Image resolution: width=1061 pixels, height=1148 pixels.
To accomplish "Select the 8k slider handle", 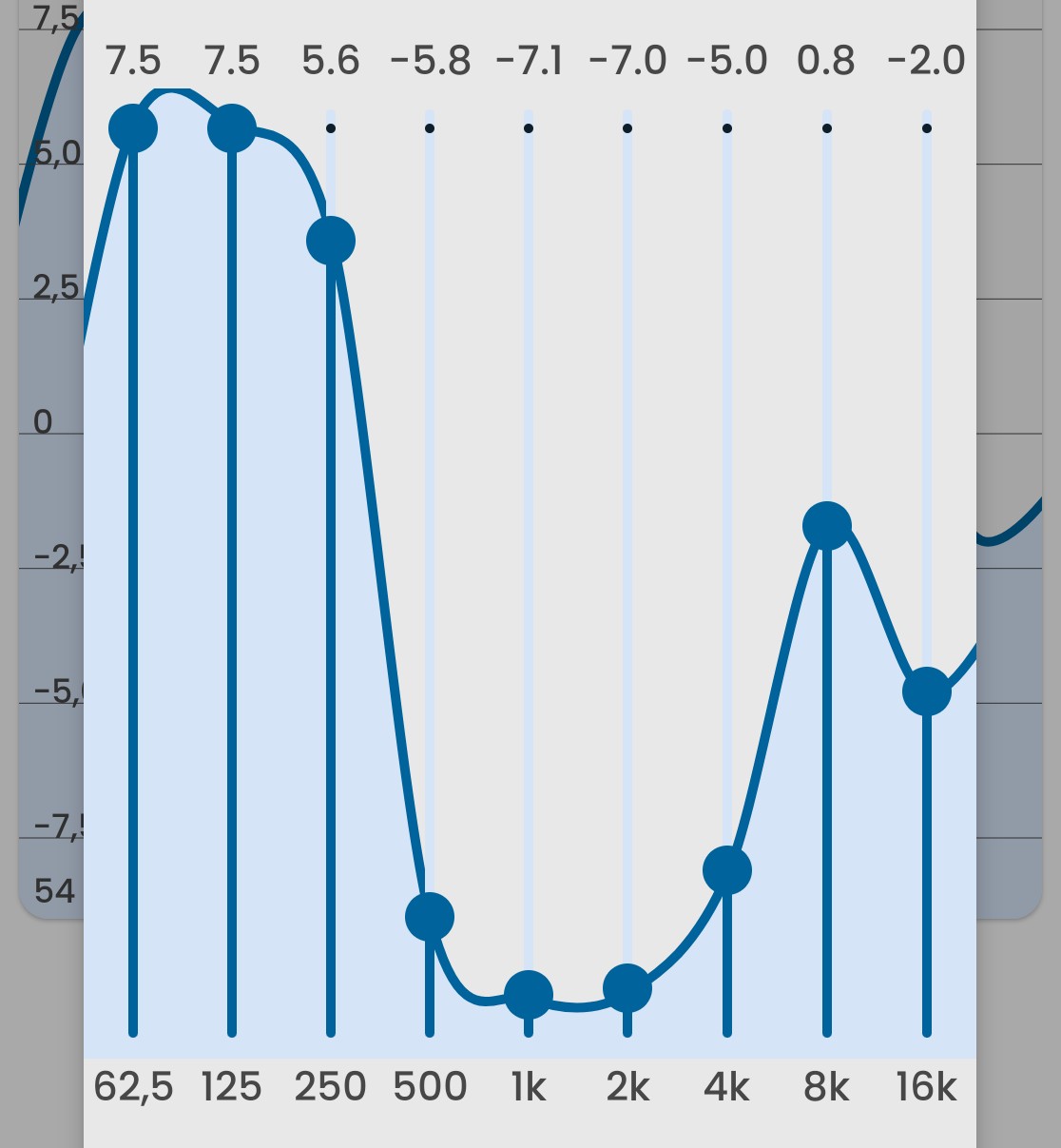I will click(827, 526).
